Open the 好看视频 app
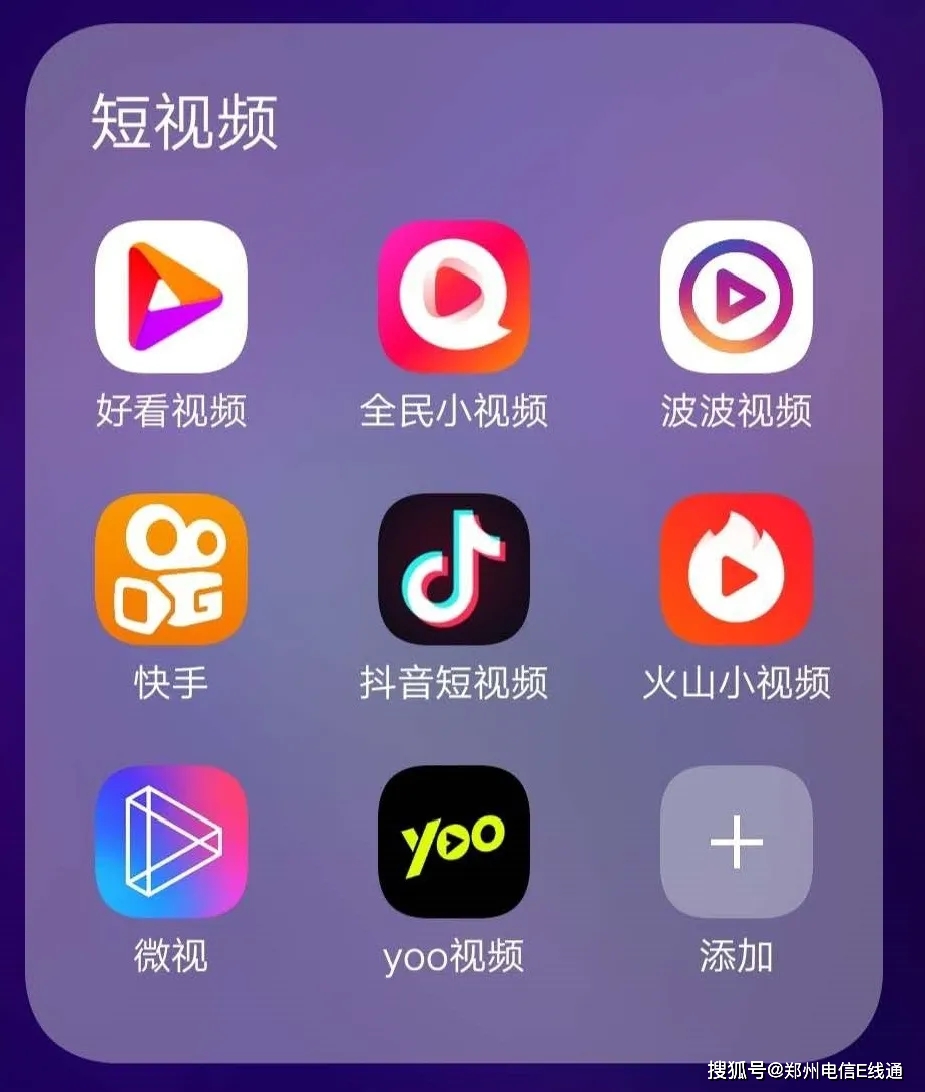Image resolution: width=925 pixels, height=1092 pixels. pyautogui.click(x=171, y=297)
